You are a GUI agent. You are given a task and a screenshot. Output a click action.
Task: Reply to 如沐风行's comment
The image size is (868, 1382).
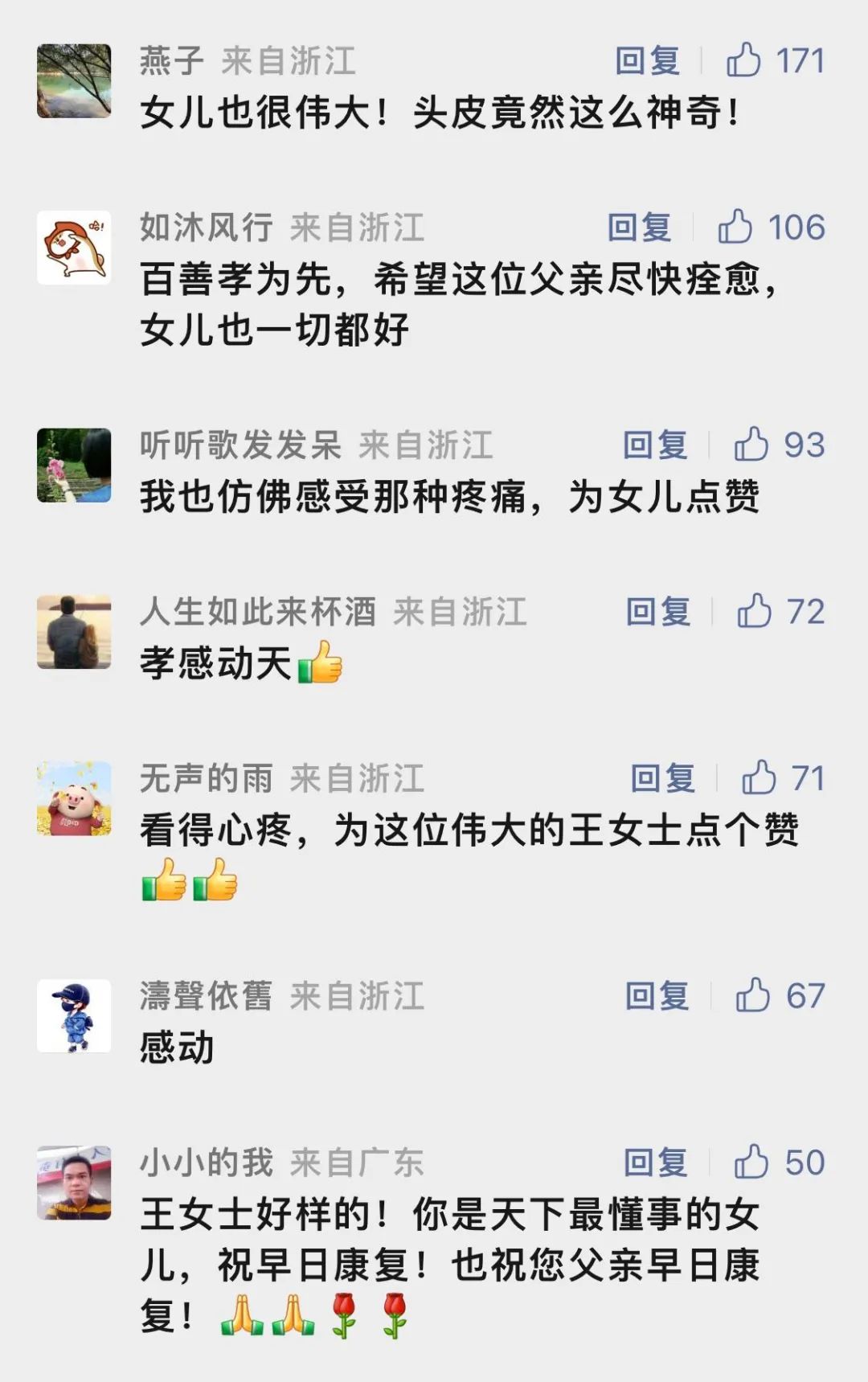click(x=639, y=228)
